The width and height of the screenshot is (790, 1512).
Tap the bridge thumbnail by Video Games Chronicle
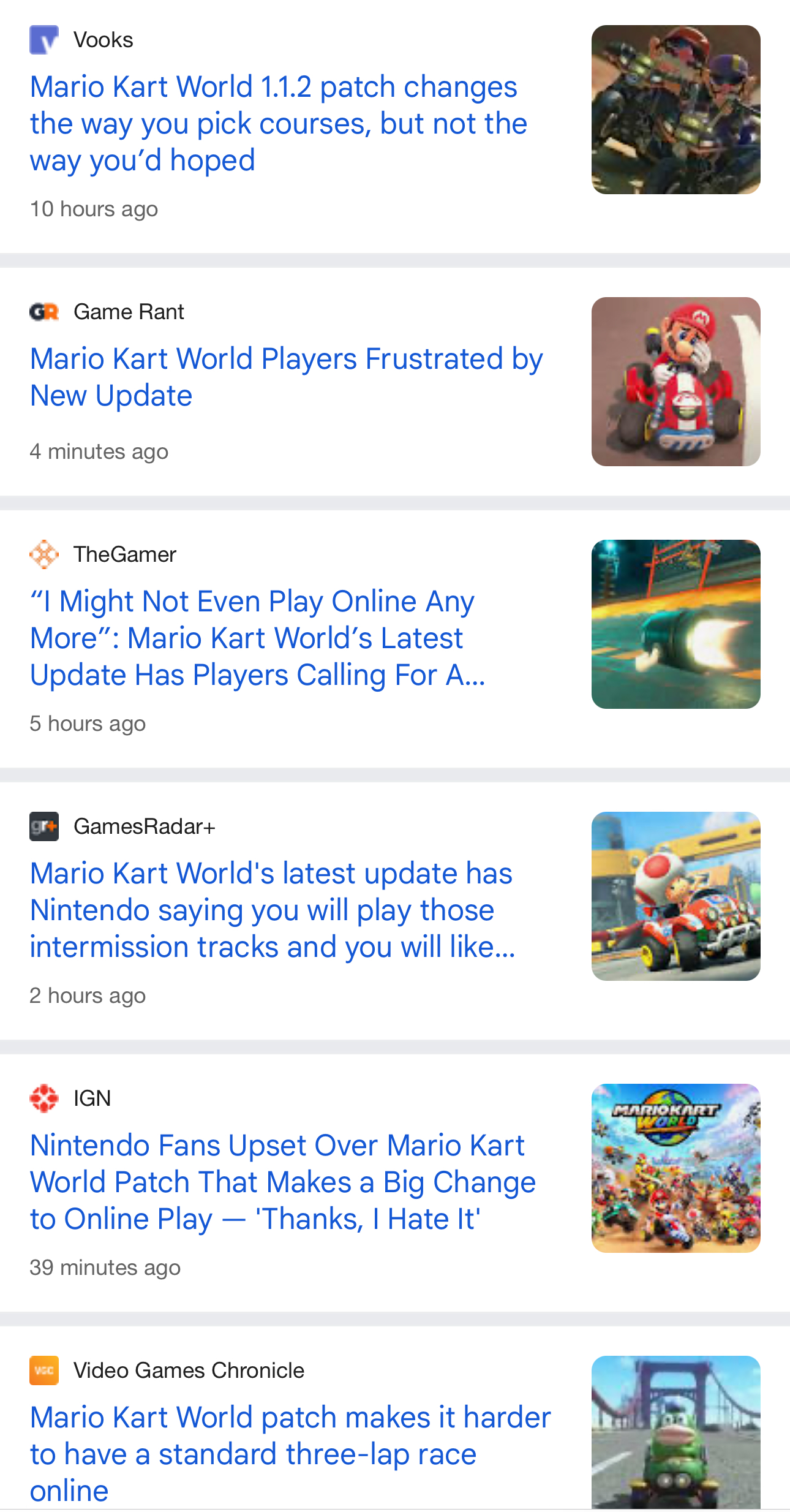pos(676,1432)
